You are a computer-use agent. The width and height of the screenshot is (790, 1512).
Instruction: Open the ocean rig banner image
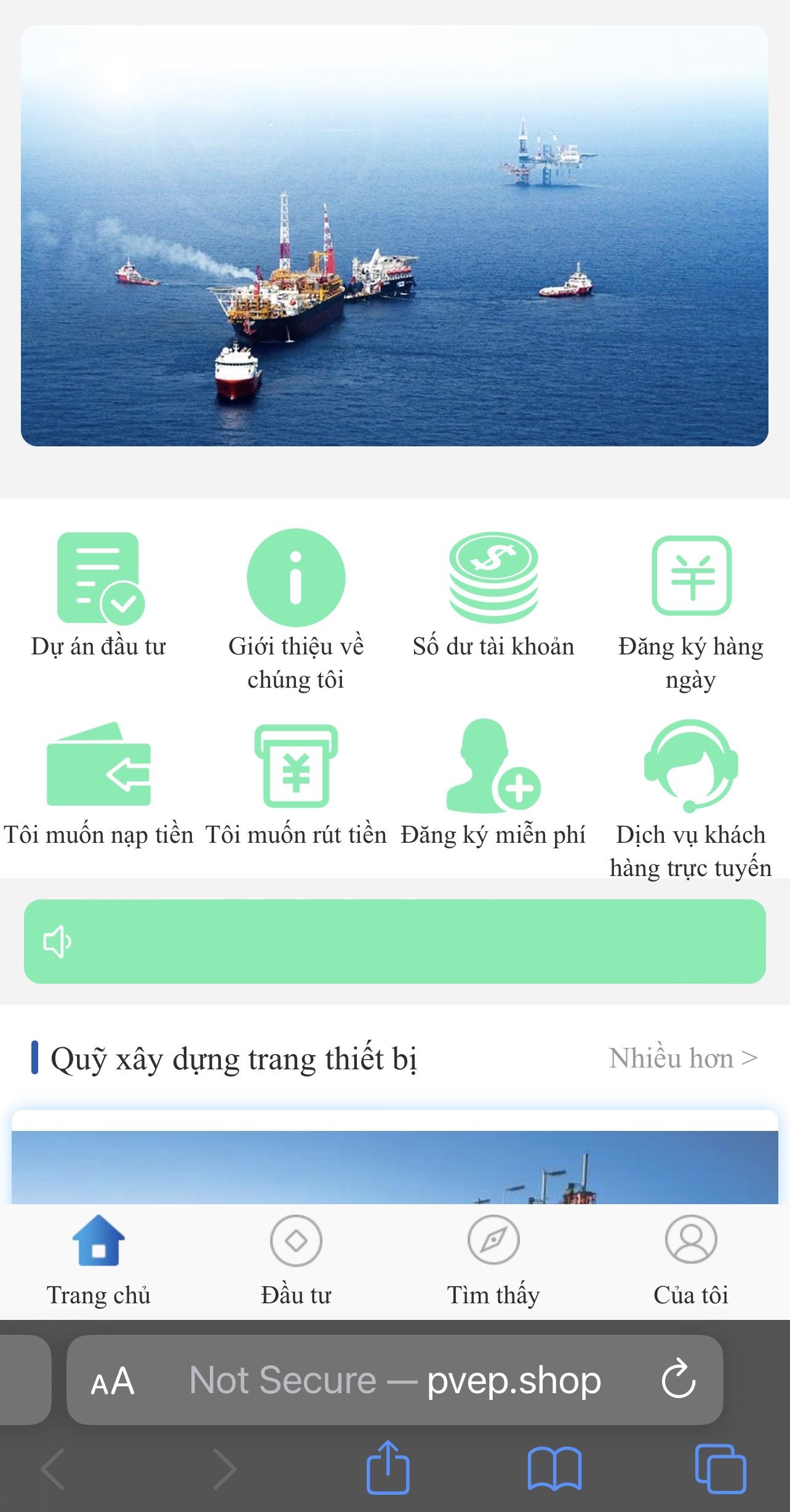pos(394,235)
